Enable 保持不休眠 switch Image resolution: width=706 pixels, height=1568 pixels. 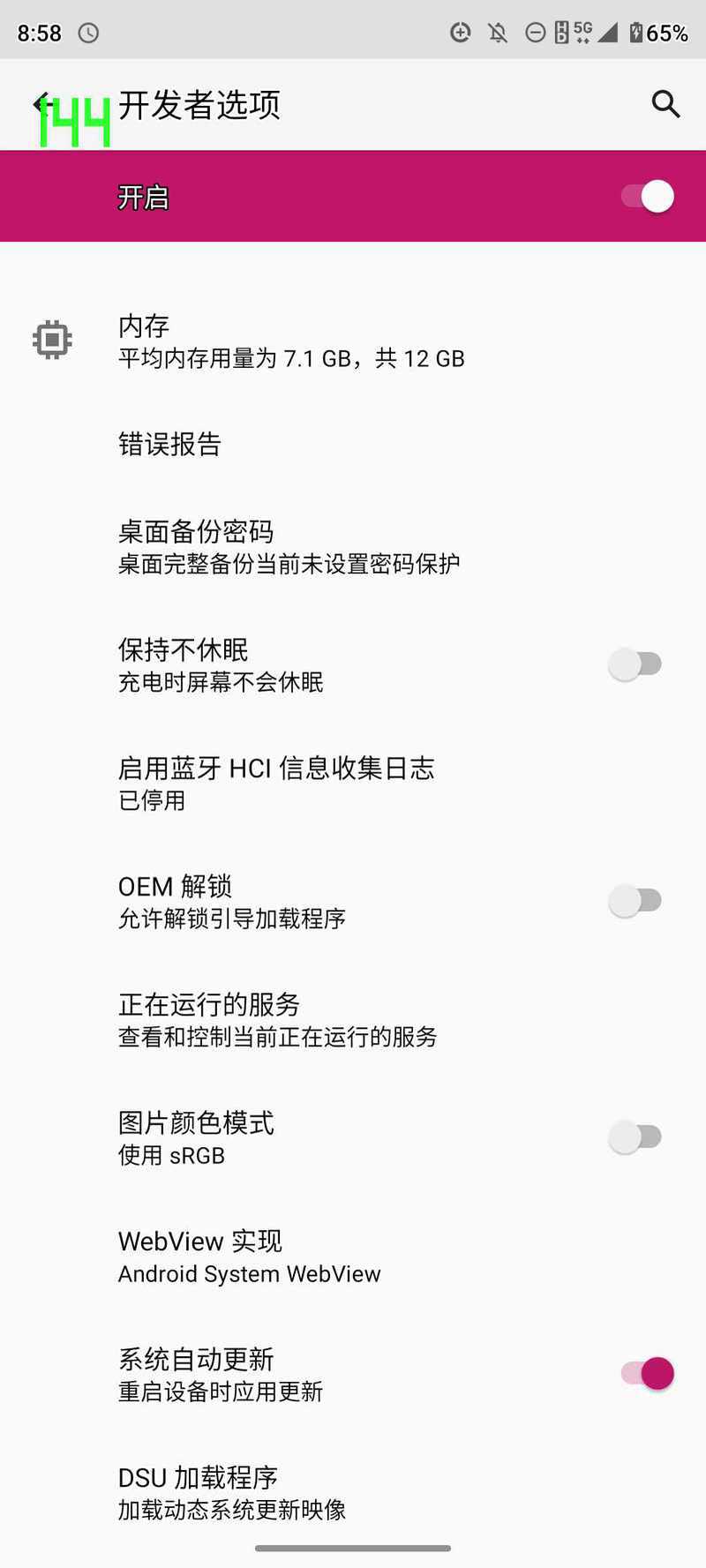[635, 664]
